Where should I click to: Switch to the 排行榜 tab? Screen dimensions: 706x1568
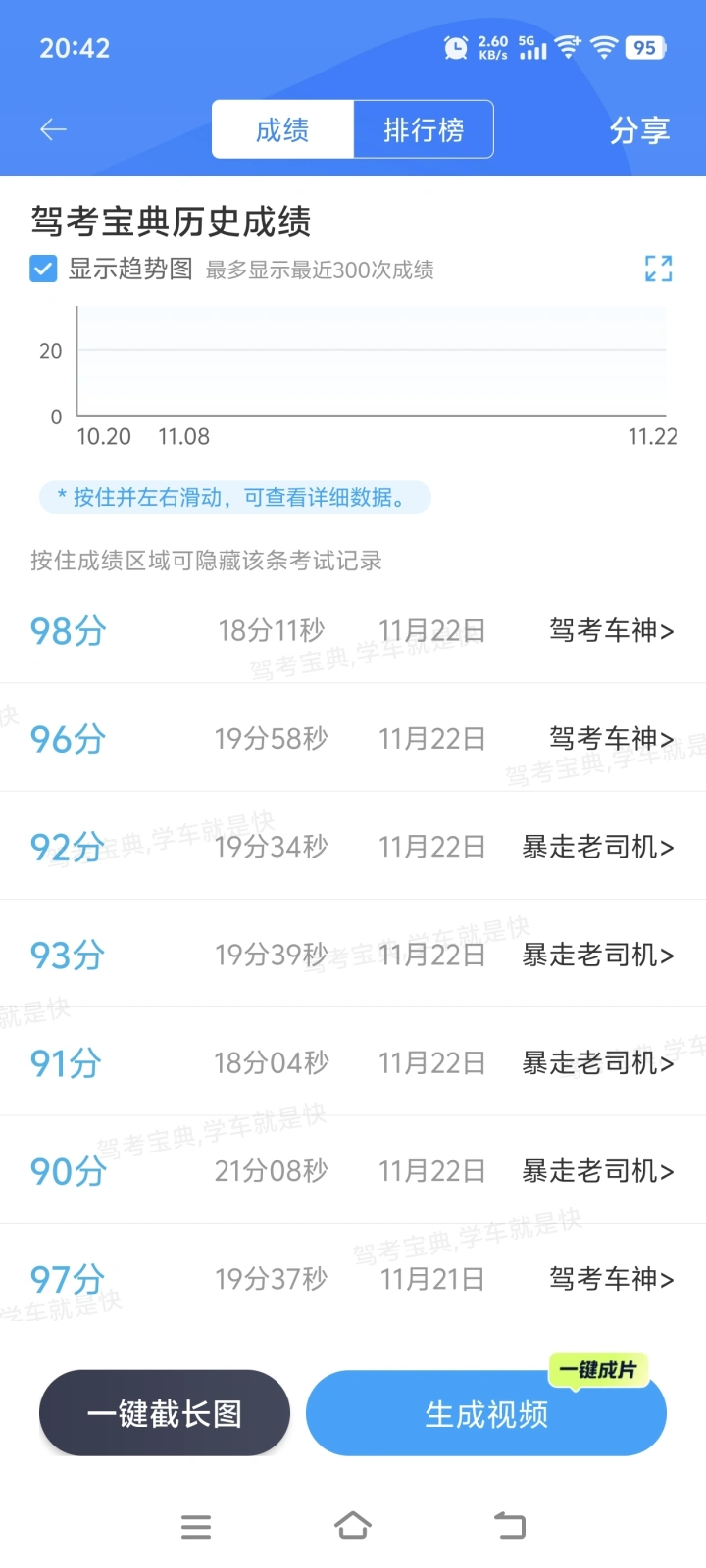click(x=424, y=129)
